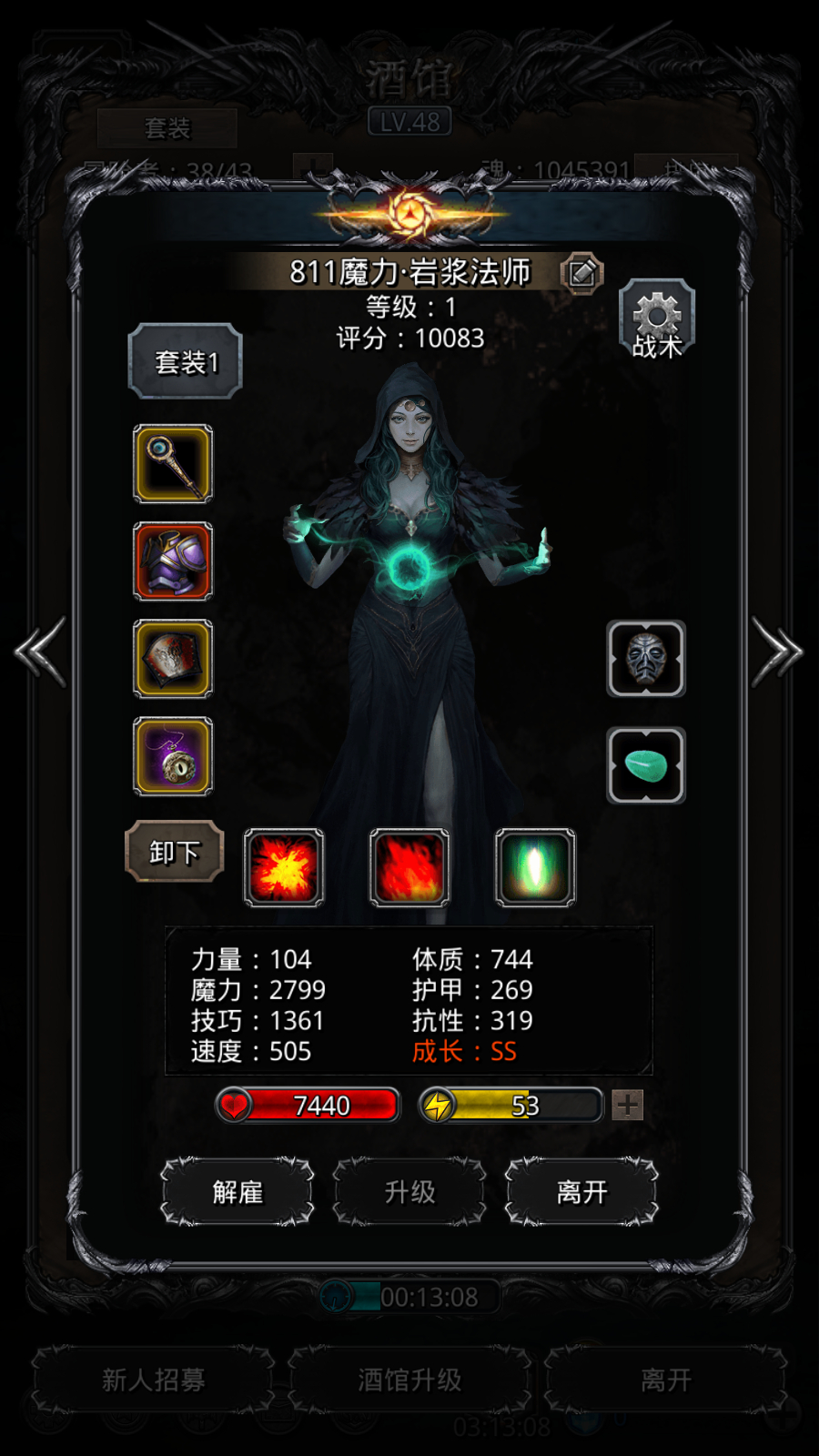Open the mask accessory slot
The height and width of the screenshot is (1456, 819).
646,659
